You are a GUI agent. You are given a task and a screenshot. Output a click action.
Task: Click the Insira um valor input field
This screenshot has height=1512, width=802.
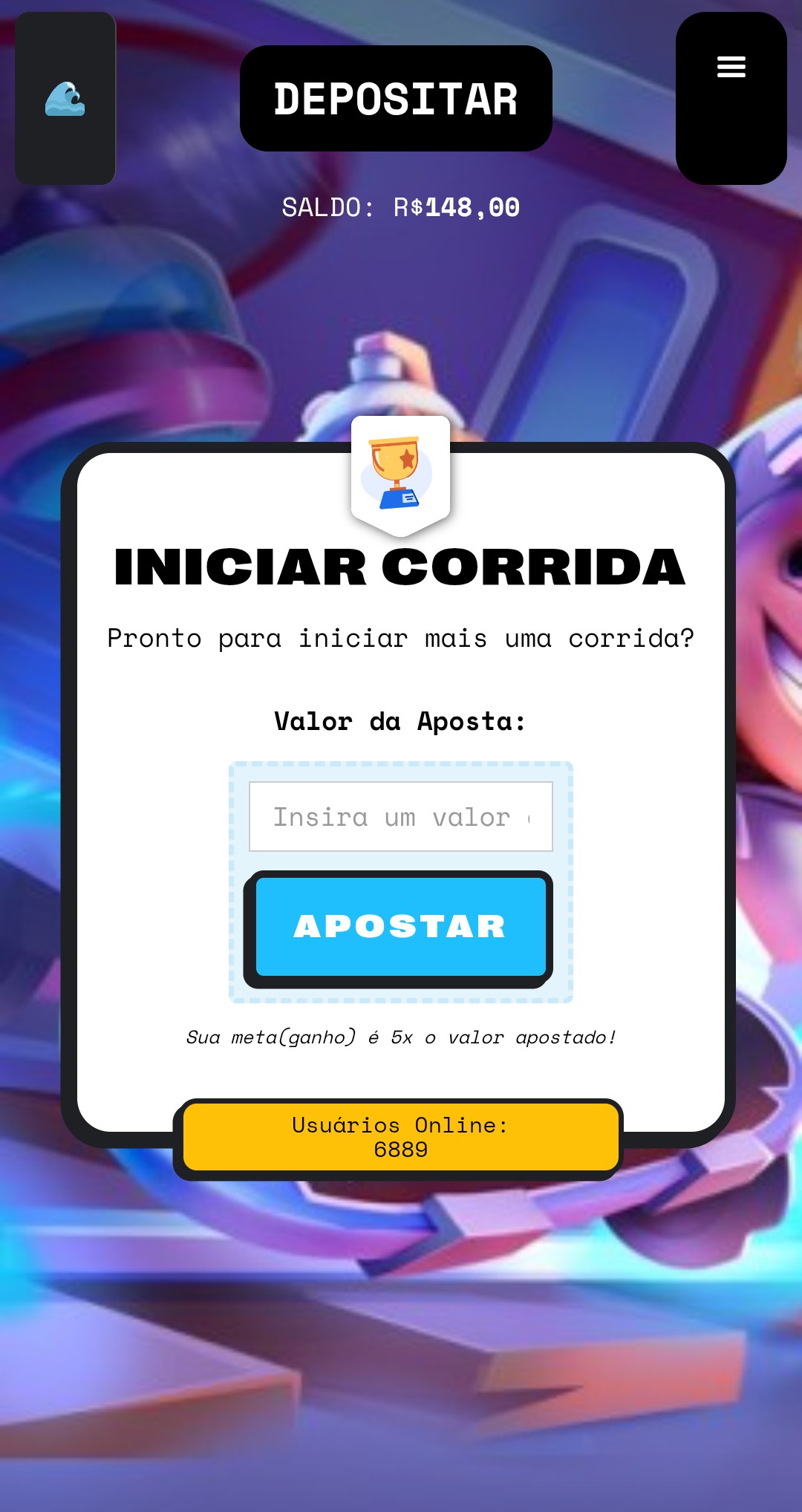pos(400,815)
